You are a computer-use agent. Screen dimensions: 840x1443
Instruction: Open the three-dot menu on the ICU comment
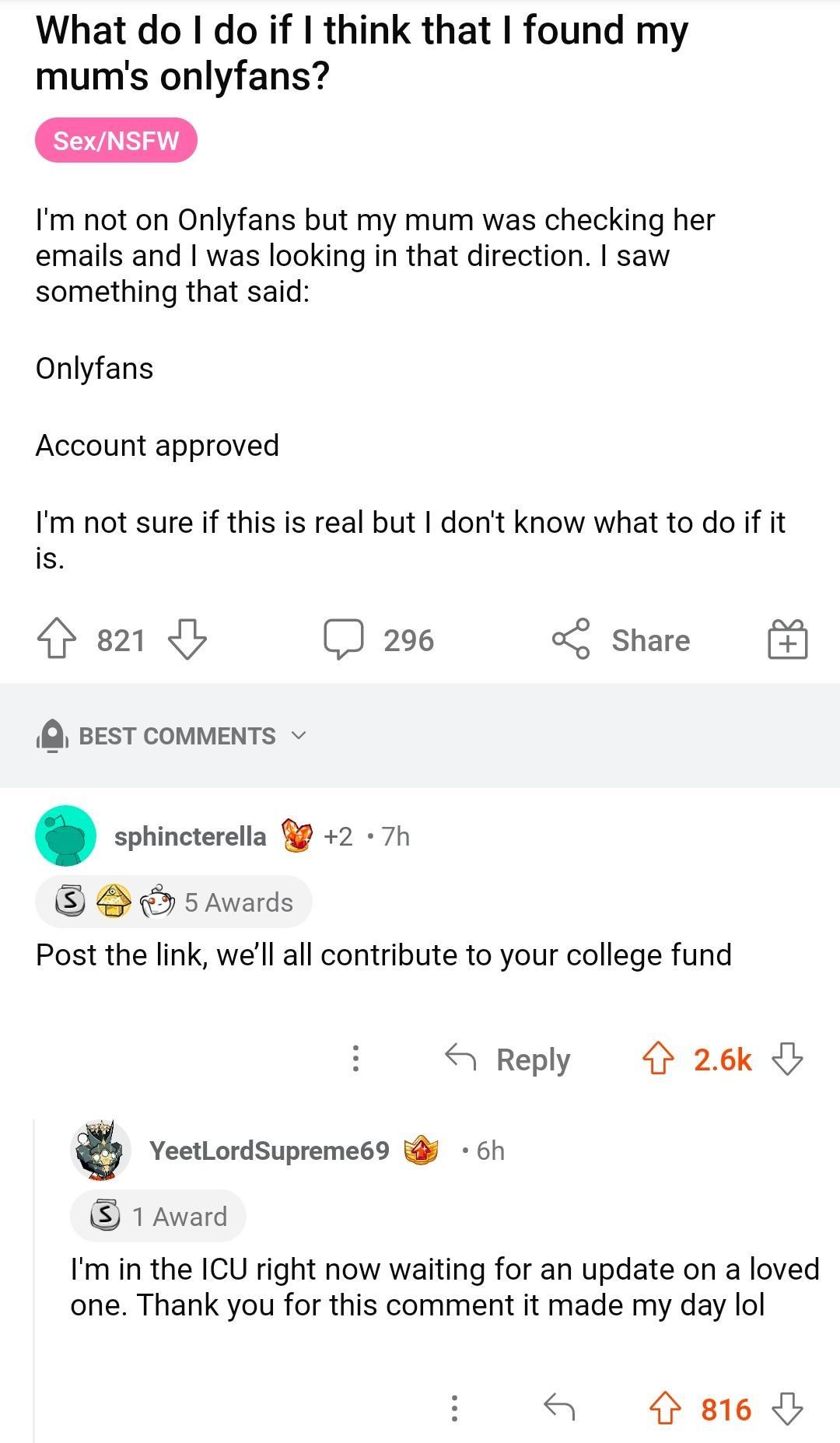(x=455, y=1405)
